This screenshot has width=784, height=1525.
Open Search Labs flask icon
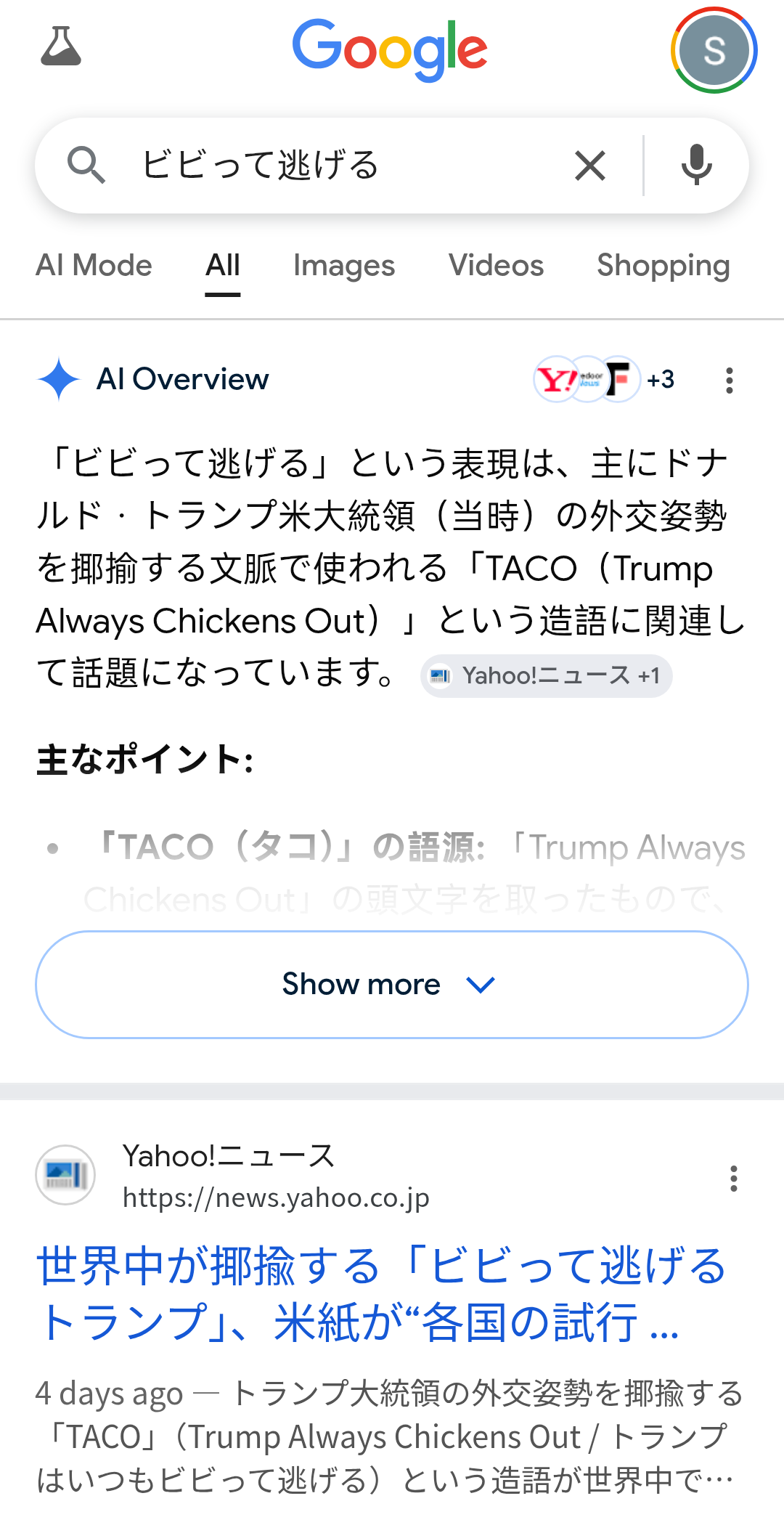point(61,47)
